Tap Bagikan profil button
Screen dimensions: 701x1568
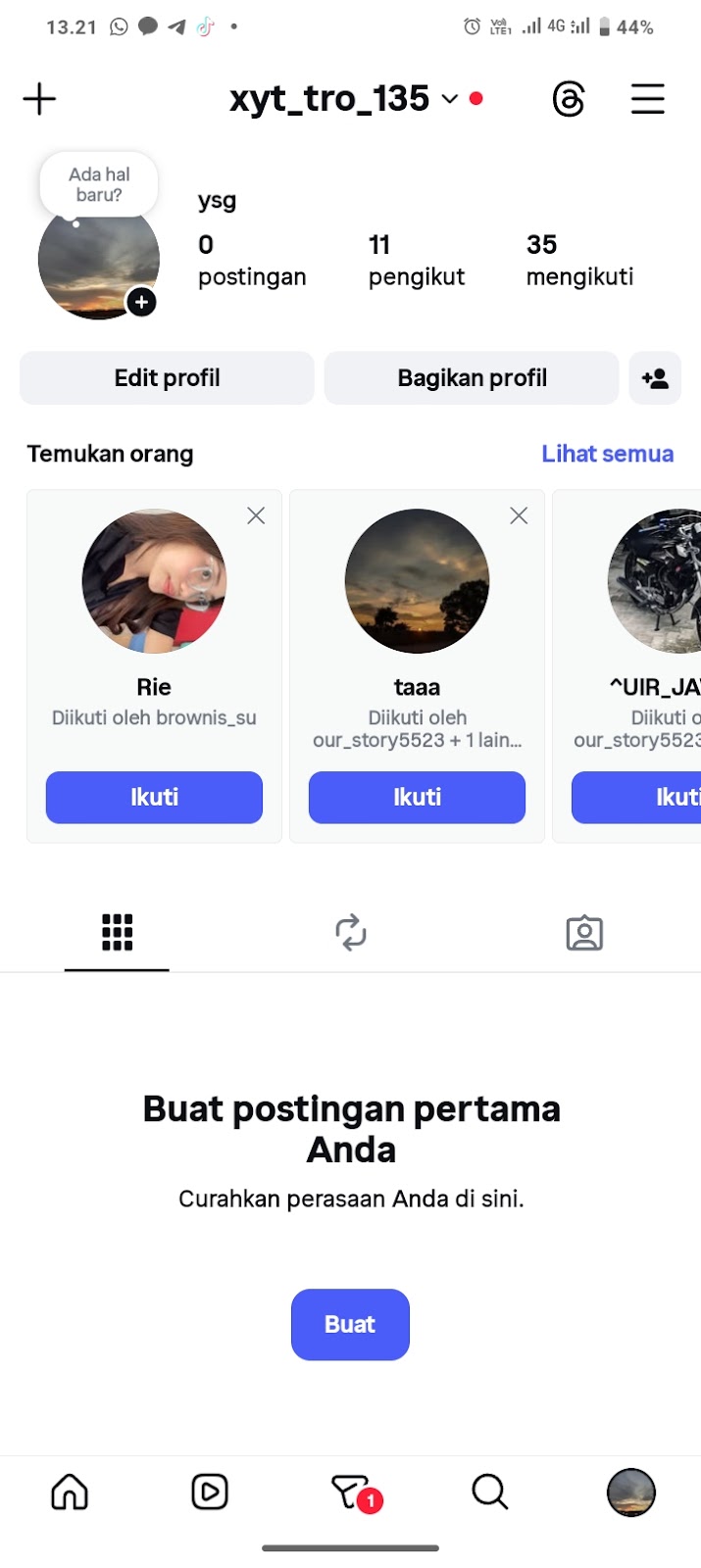472,378
